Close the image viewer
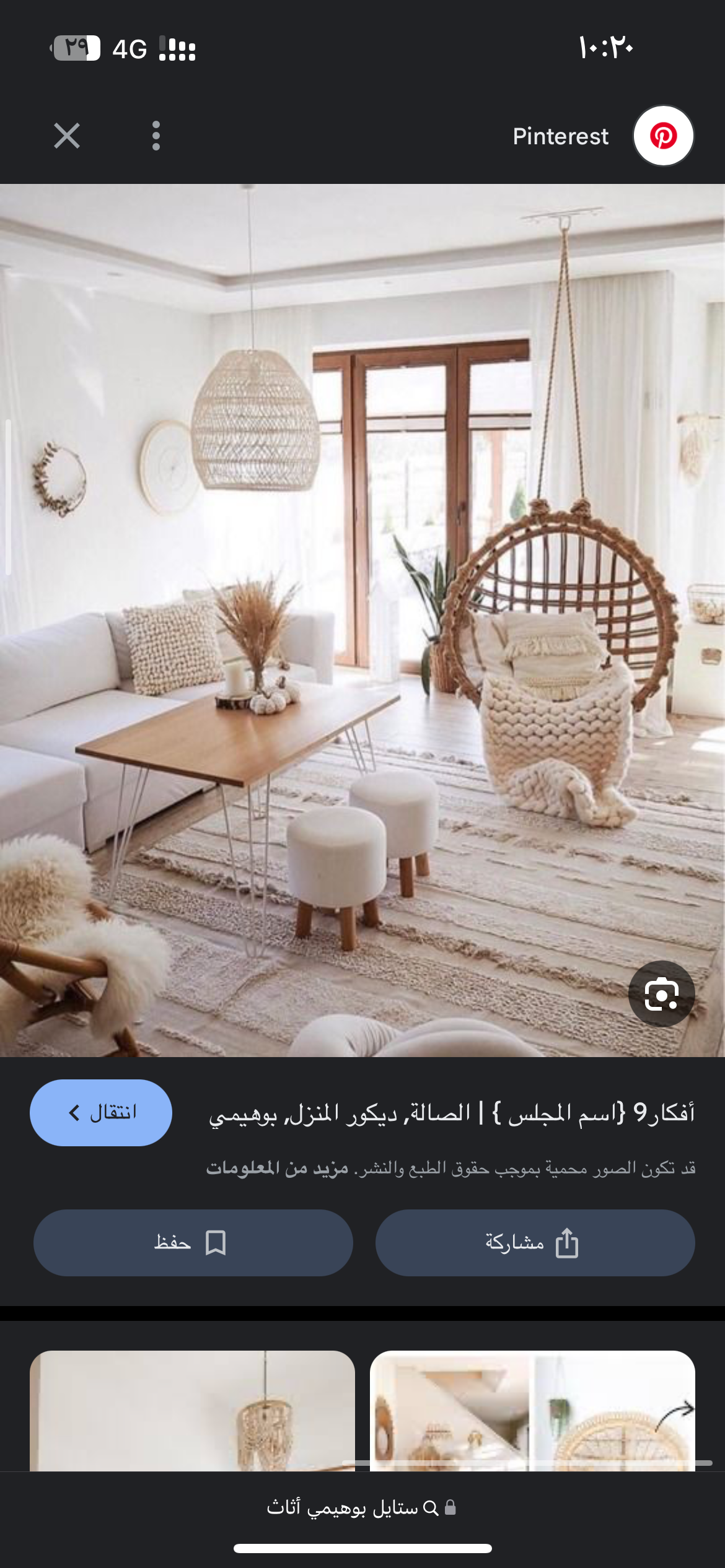The height and width of the screenshot is (1568, 725). click(67, 136)
